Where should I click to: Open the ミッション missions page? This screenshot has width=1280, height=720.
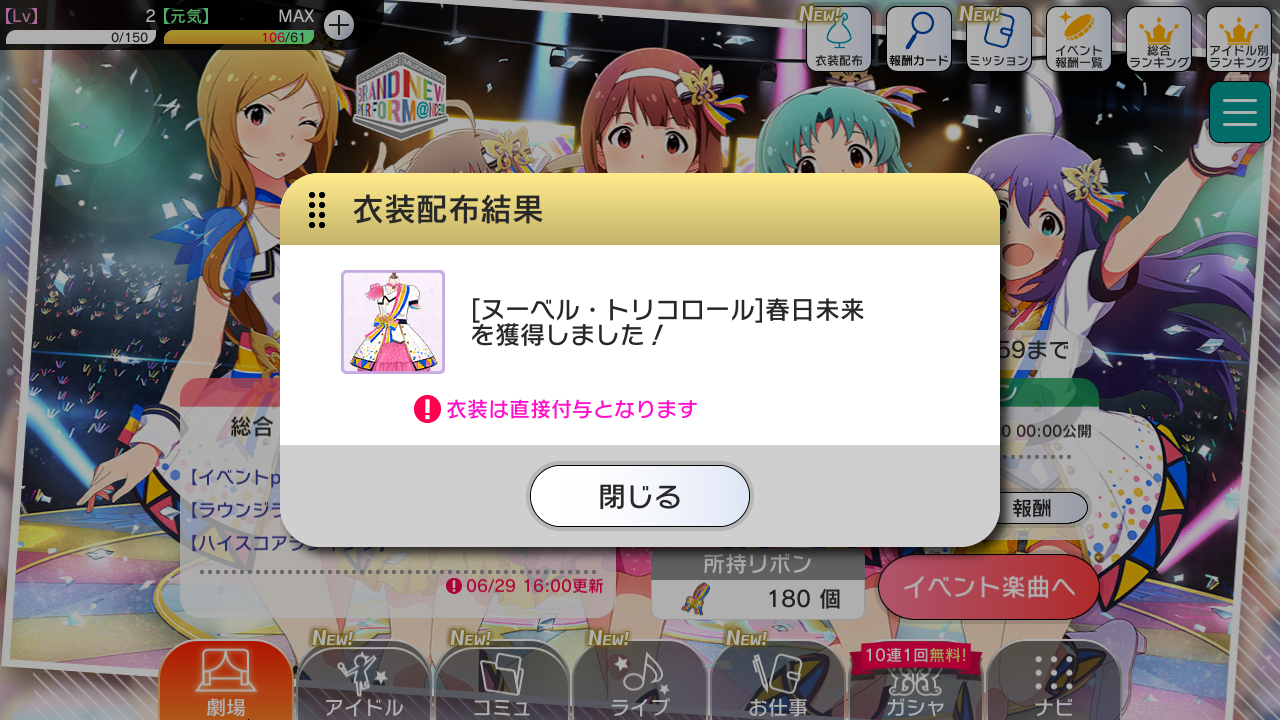pyautogui.click(x=999, y=39)
